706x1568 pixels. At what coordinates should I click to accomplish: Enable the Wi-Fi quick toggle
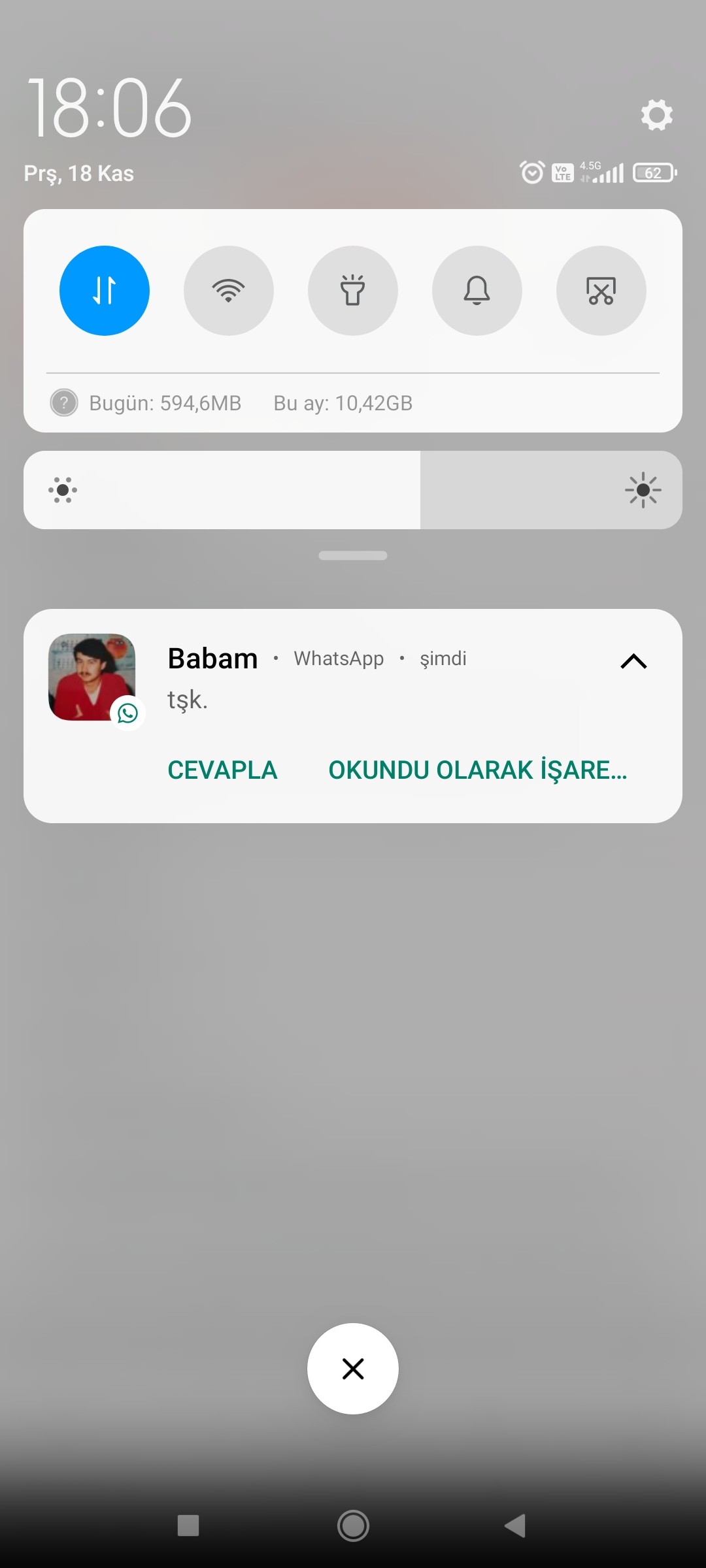click(229, 291)
